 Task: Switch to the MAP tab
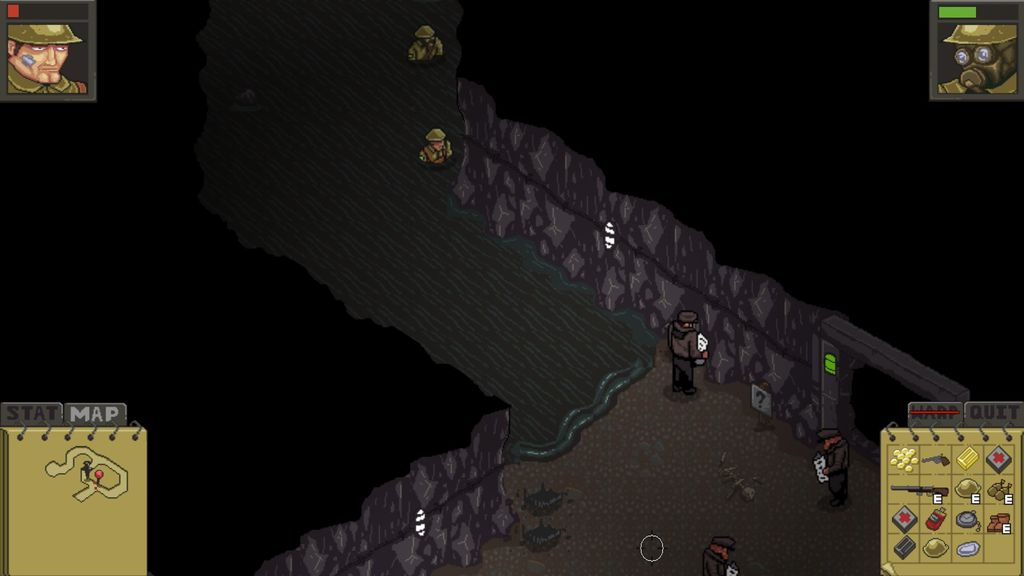(95, 413)
